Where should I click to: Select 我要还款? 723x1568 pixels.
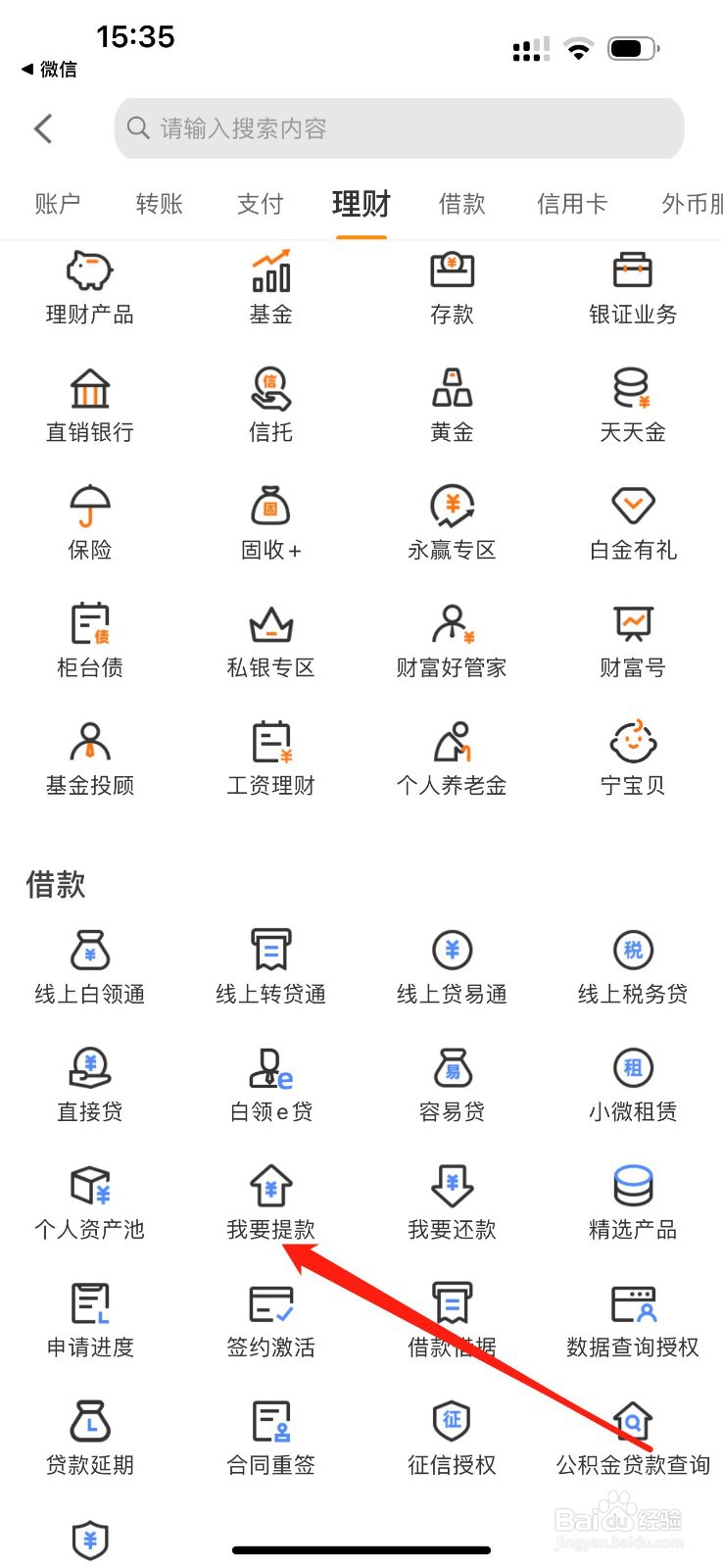[453, 1202]
